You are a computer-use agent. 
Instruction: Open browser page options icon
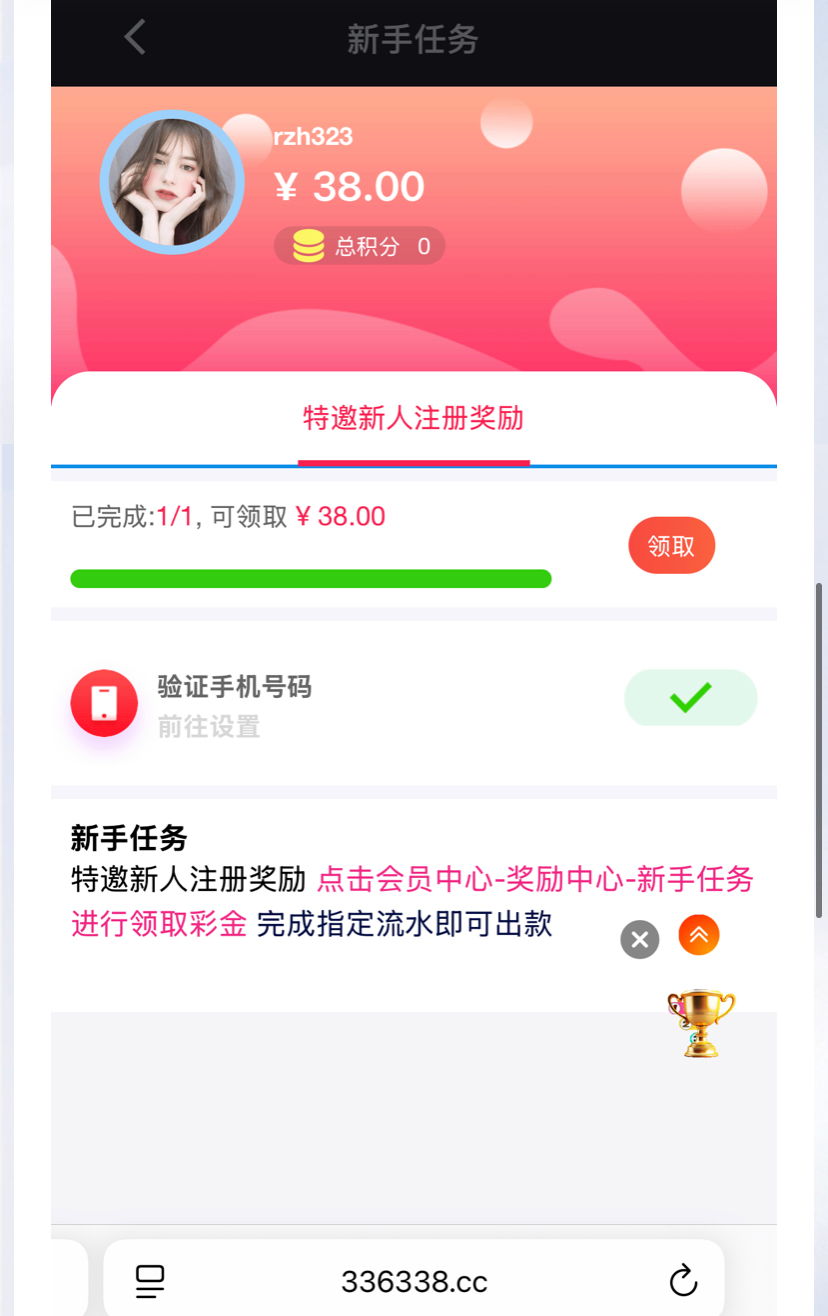(x=150, y=1280)
